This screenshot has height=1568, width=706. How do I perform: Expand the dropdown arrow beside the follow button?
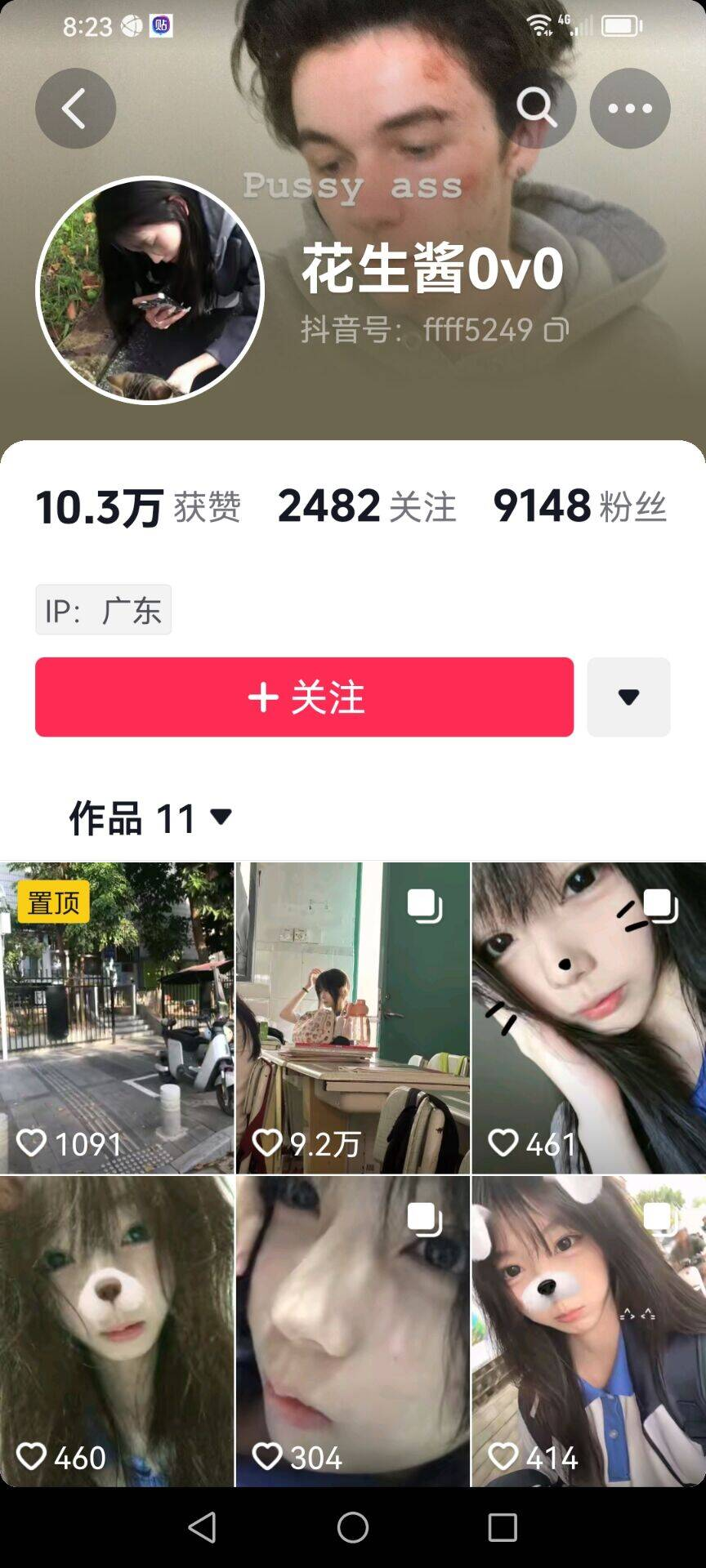pos(628,697)
